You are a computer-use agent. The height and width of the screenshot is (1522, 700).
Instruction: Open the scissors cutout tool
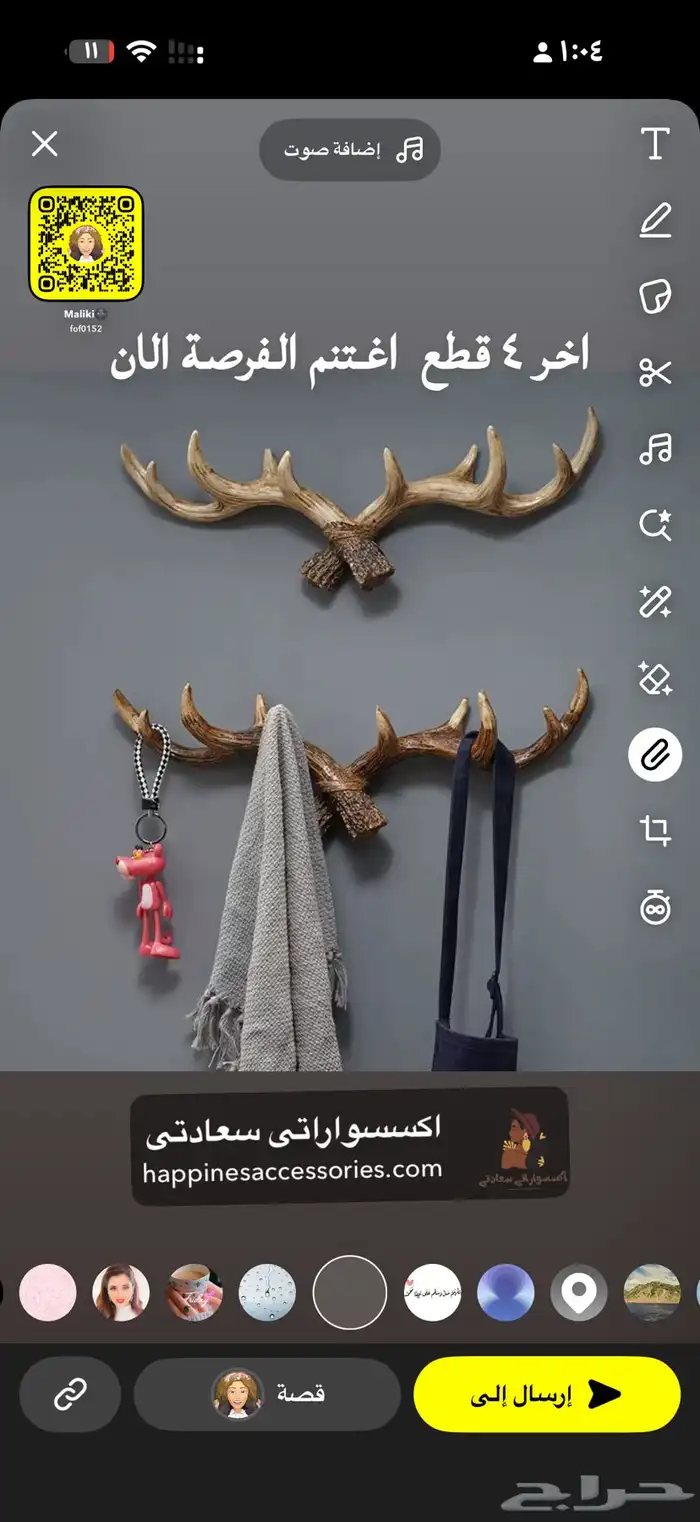[655, 373]
